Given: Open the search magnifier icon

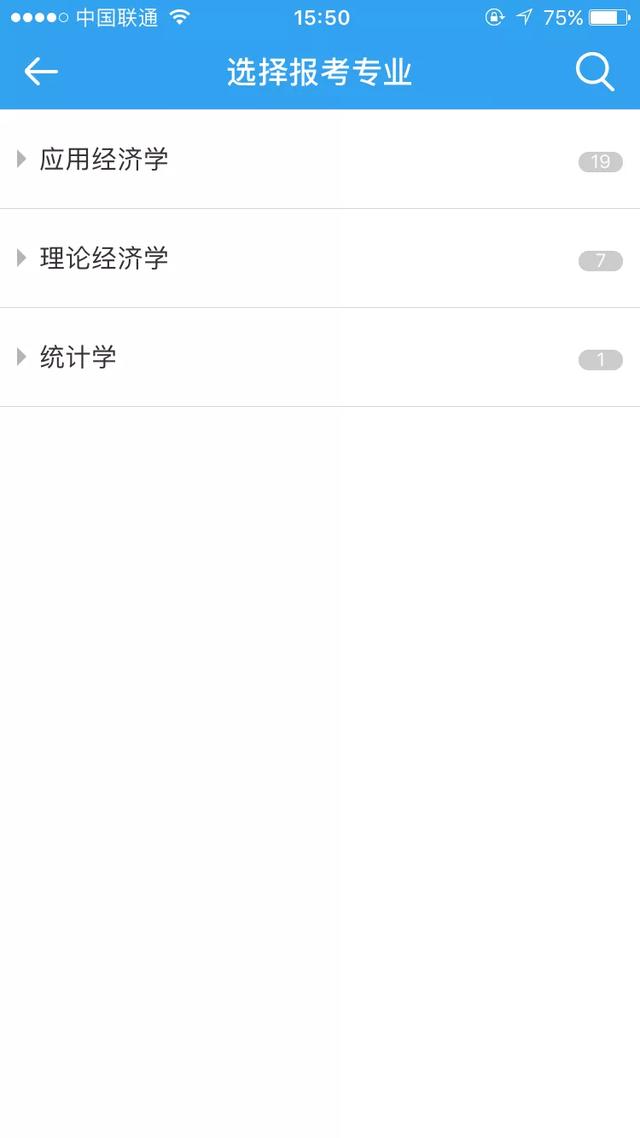Looking at the screenshot, I should (x=594, y=72).
